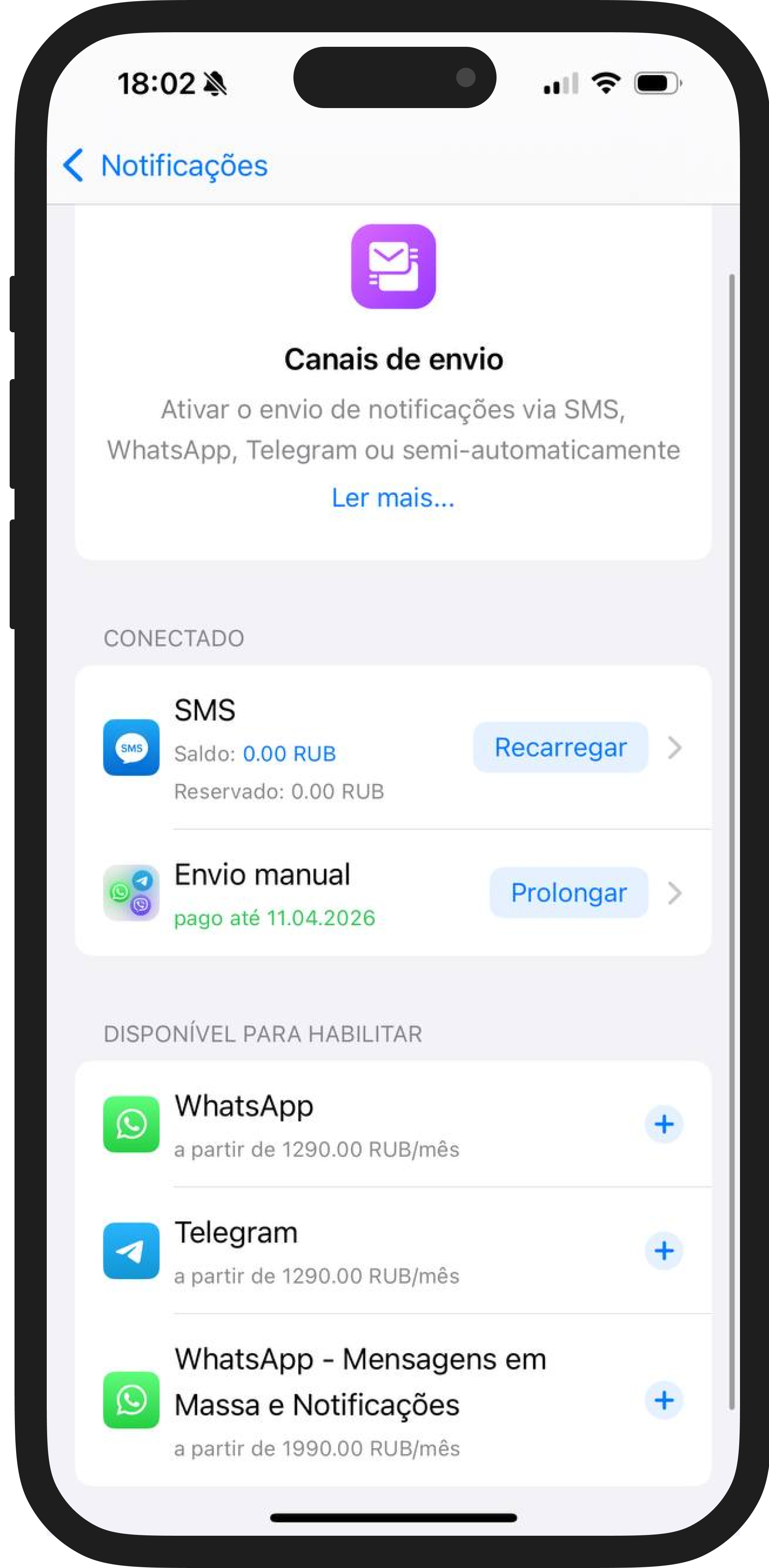The image size is (769, 1568).
Task: Add the WhatsApp channel with plus
Action: (x=664, y=1124)
